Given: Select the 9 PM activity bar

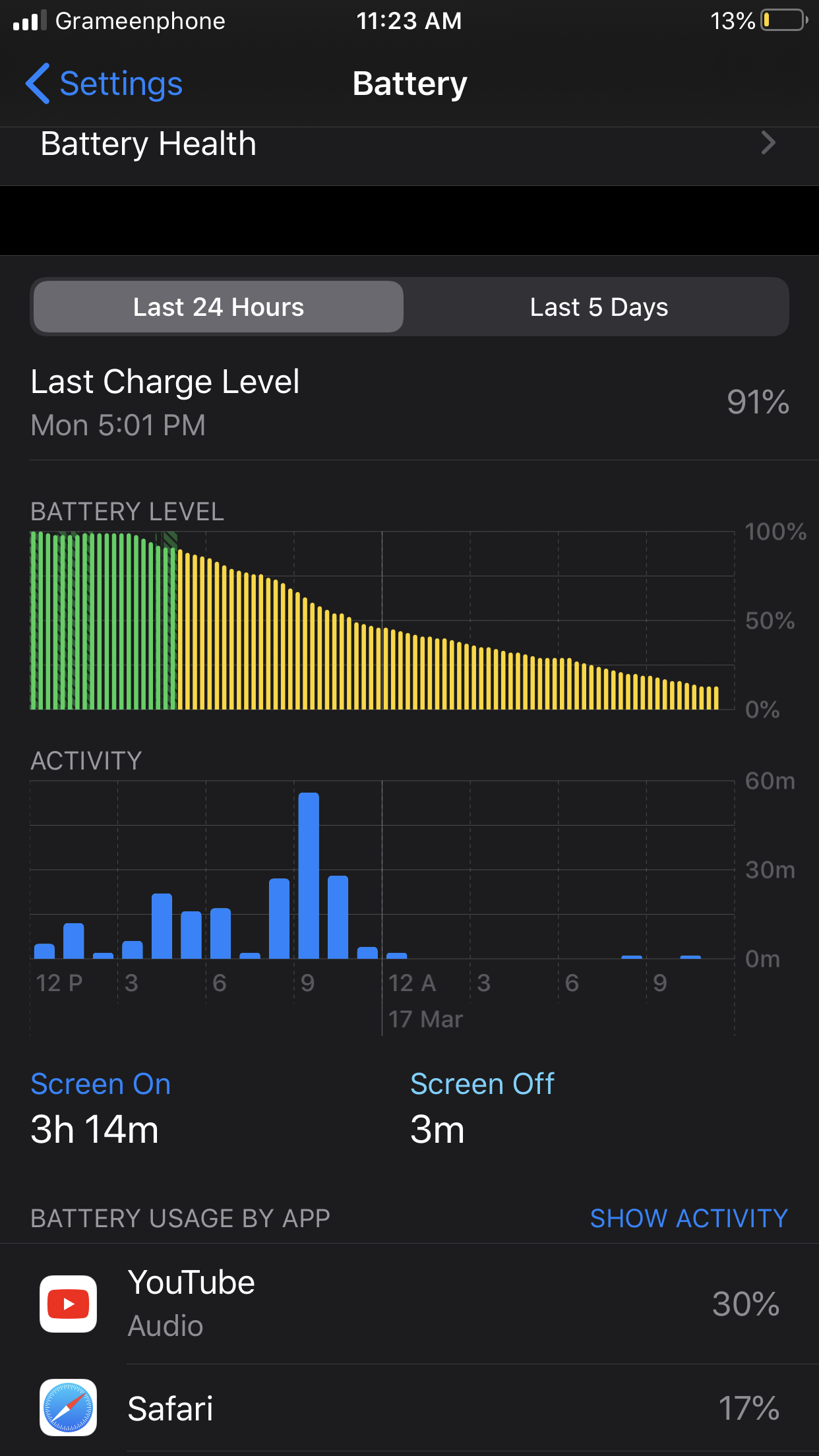Looking at the screenshot, I should [x=308, y=876].
